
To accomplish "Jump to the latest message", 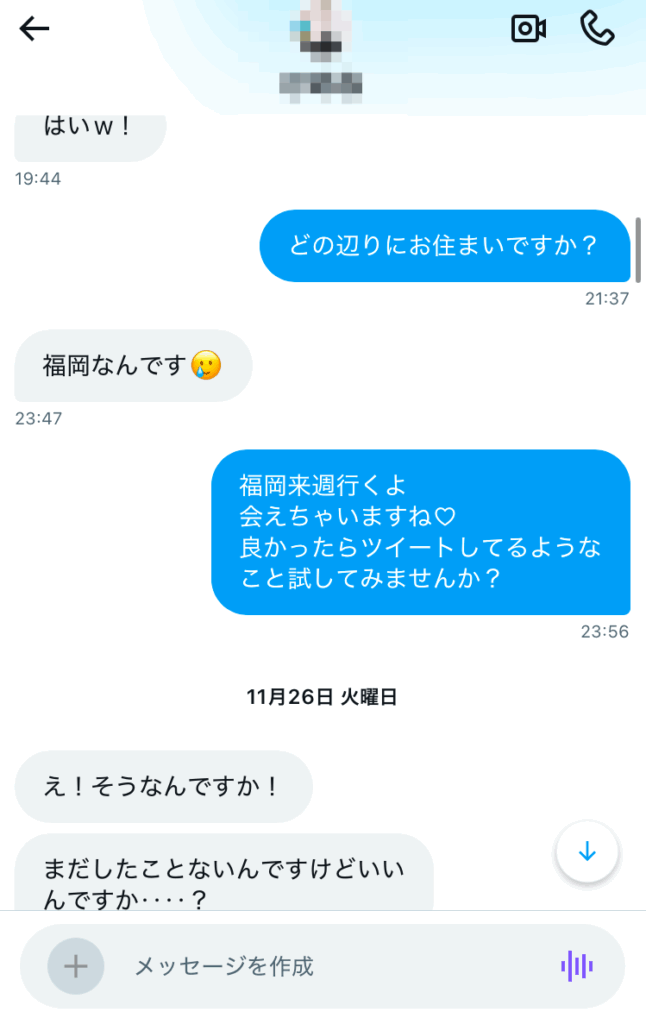I will [x=587, y=852].
